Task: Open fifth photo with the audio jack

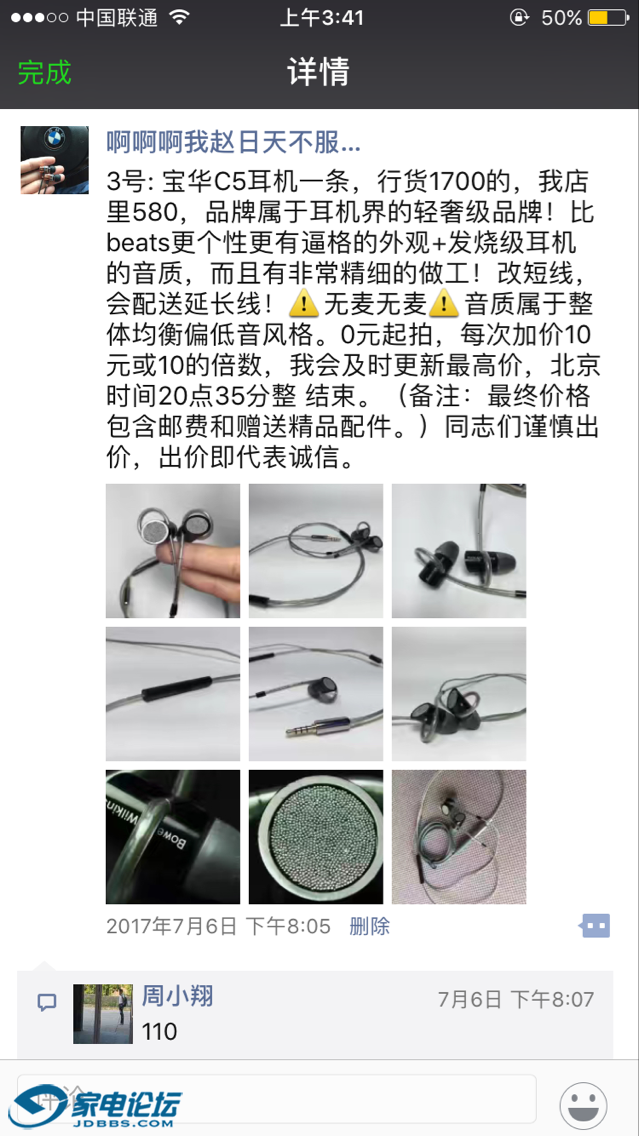Action: tap(316, 694)
